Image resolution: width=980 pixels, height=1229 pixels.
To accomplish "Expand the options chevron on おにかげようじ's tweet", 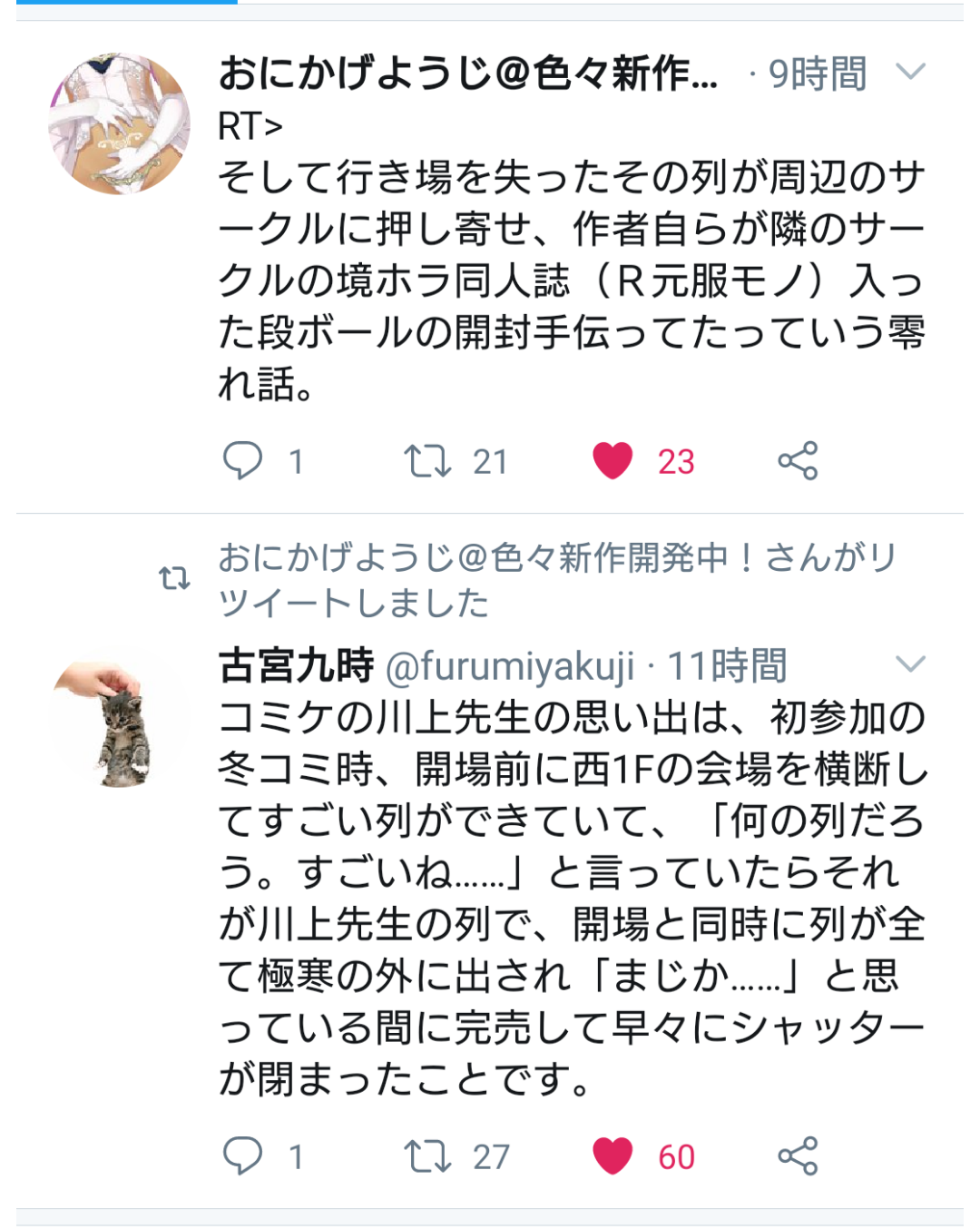I will point(910,72).
